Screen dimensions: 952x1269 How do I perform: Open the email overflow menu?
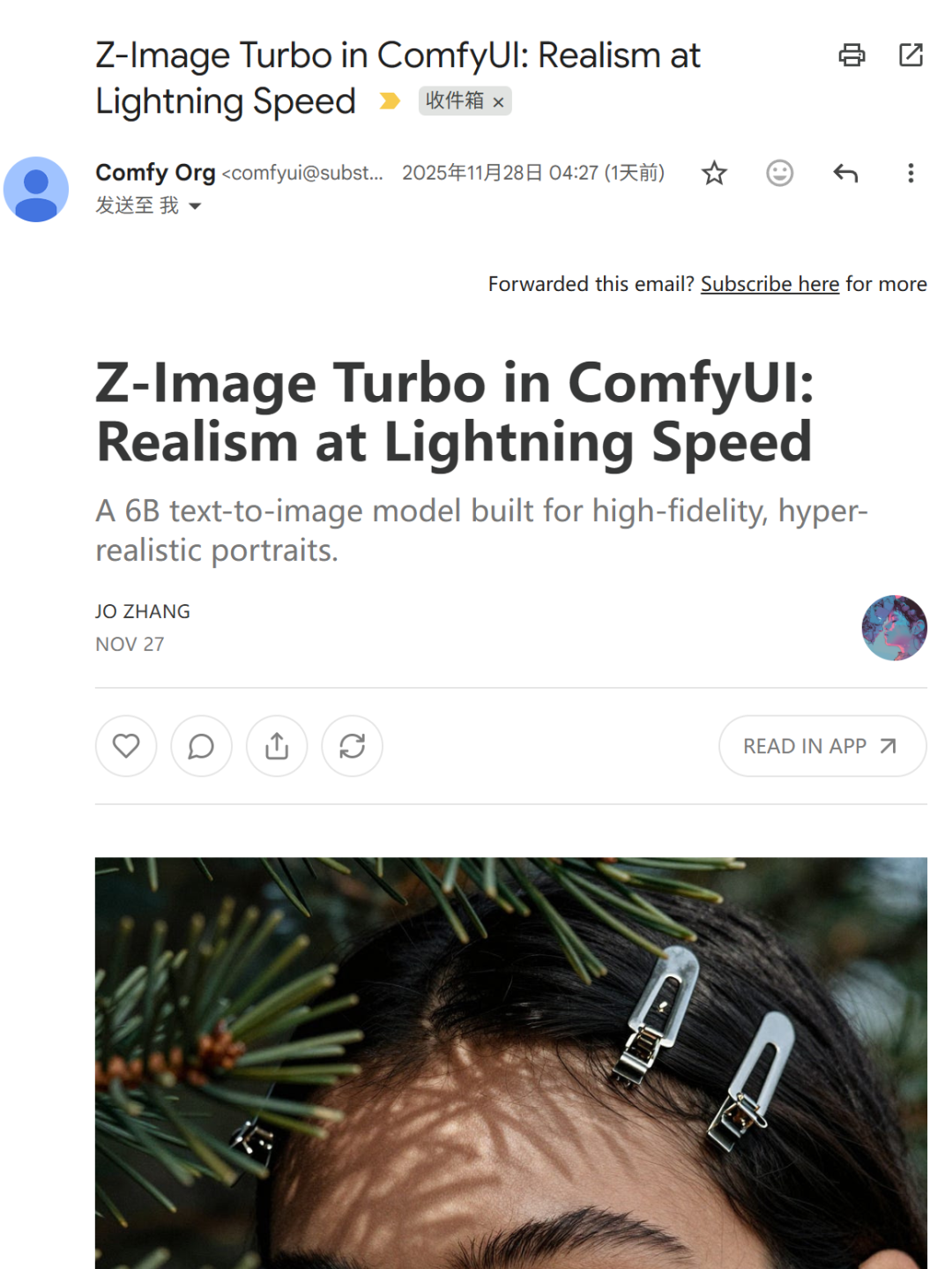pyautogui.click(x=911, y=173)
